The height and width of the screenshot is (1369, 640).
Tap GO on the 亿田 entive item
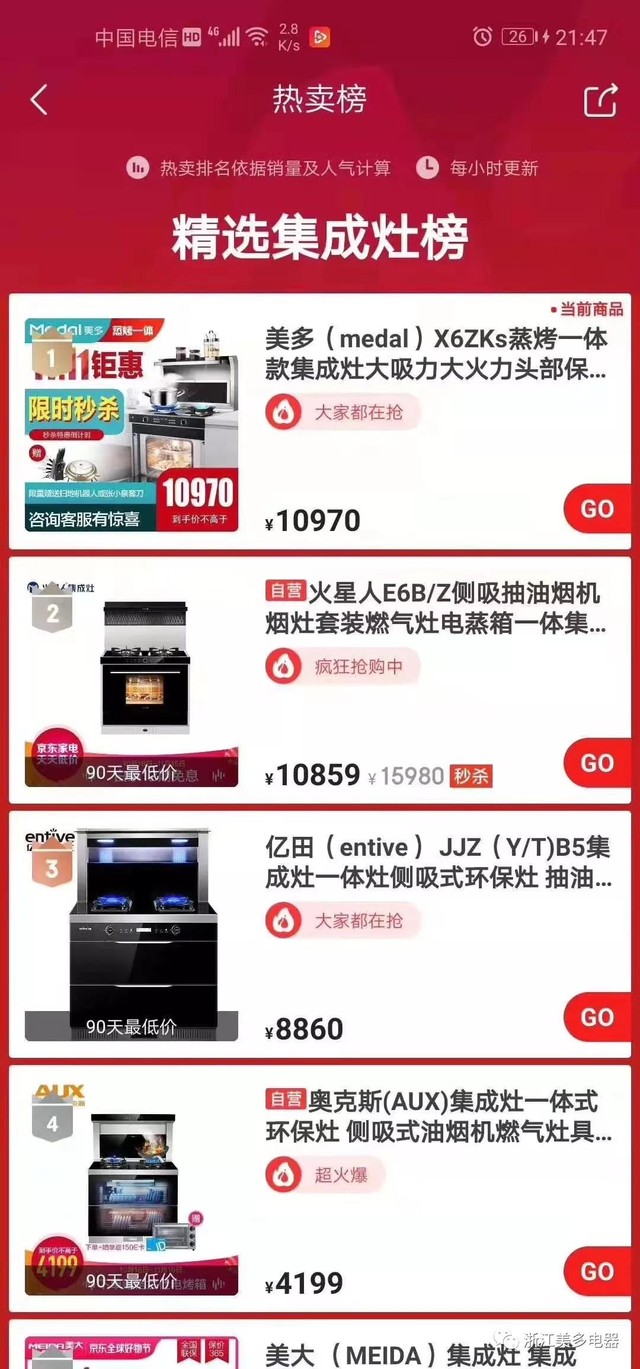(x=598, y=1017)
